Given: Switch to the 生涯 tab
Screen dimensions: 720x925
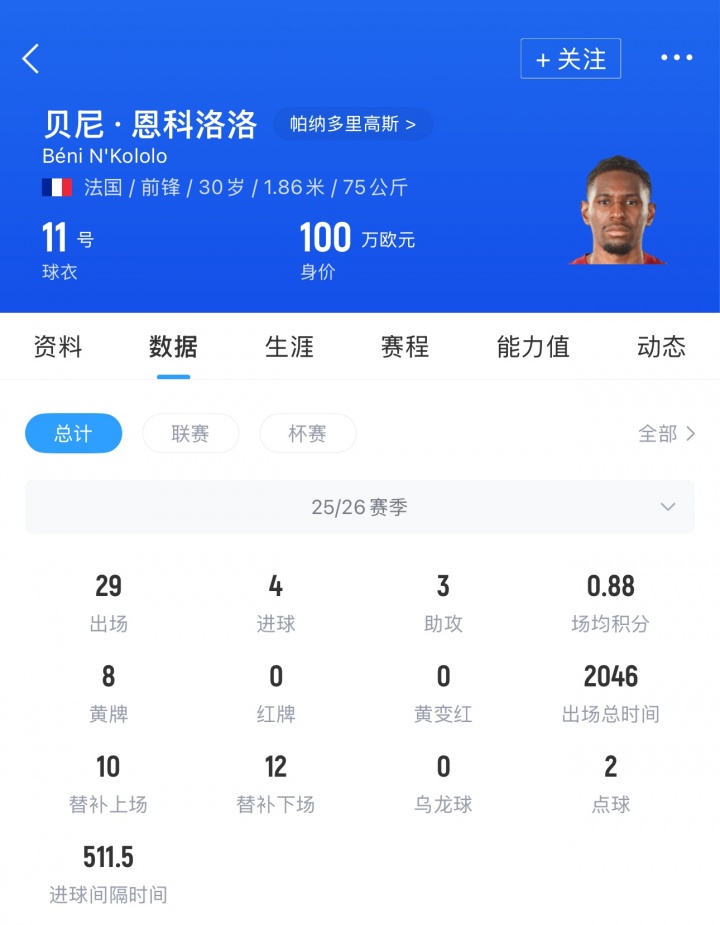Looking at the screenshot, I should coord(289,347).
